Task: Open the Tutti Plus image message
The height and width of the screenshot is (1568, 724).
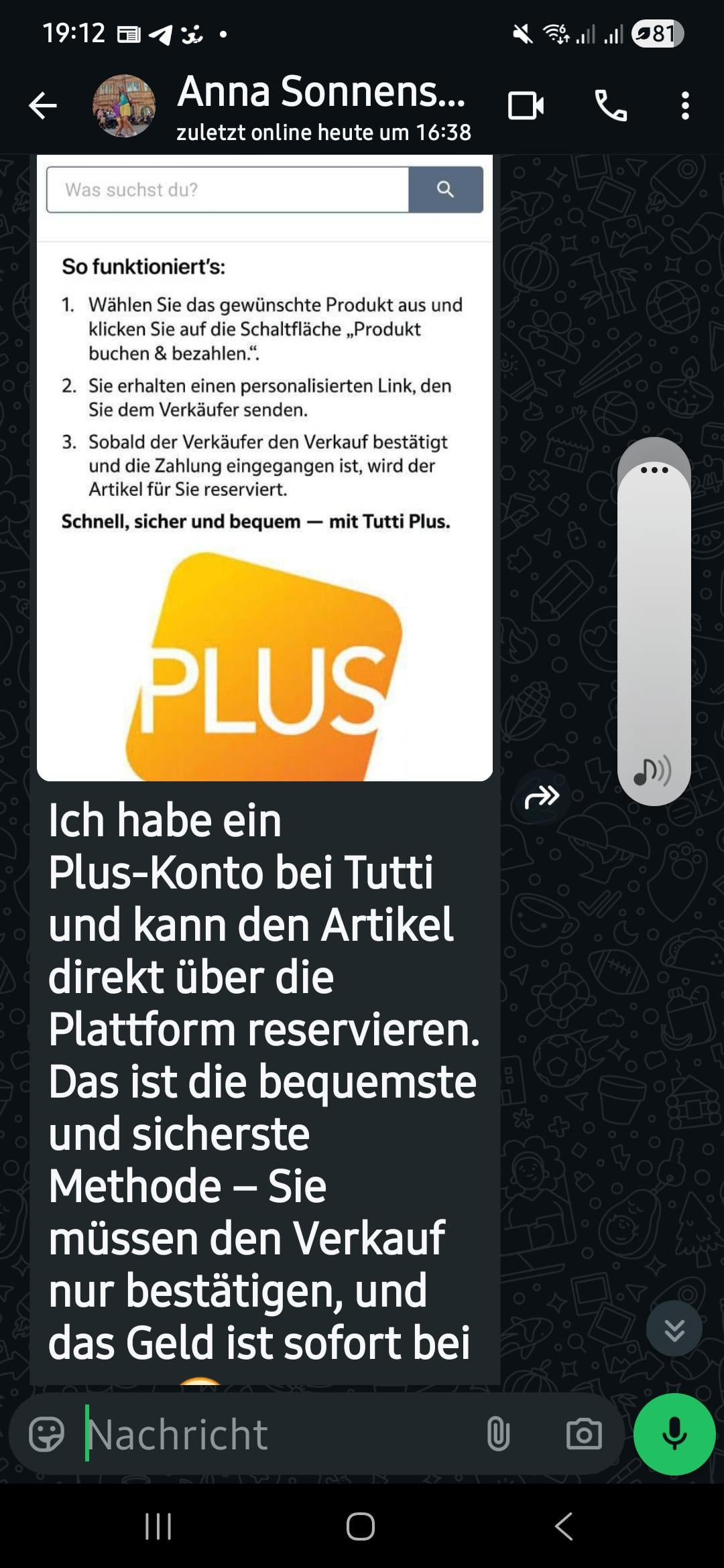Action: pos(265,469)
